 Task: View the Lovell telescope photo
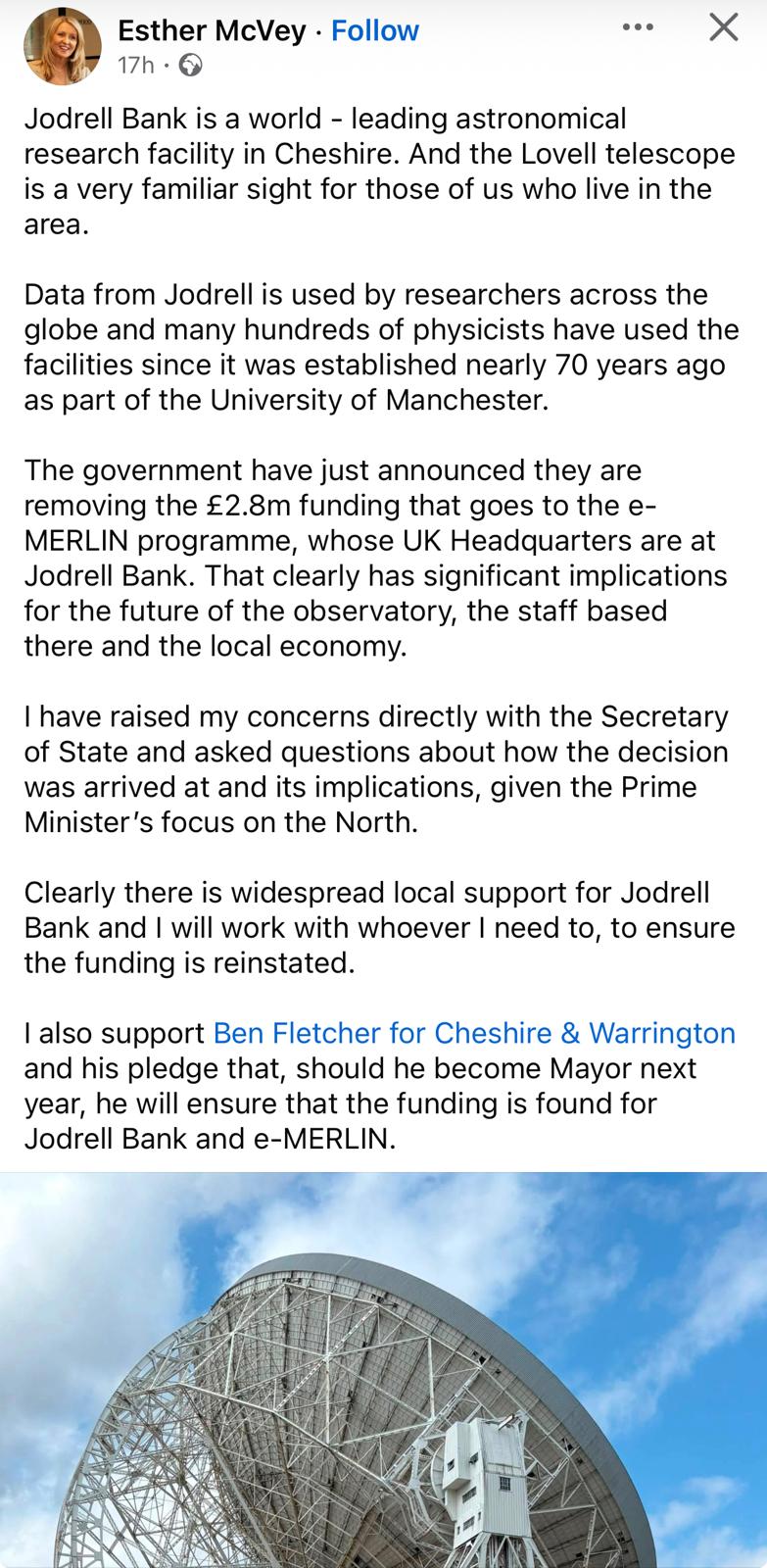click(x=383, y=1370)
